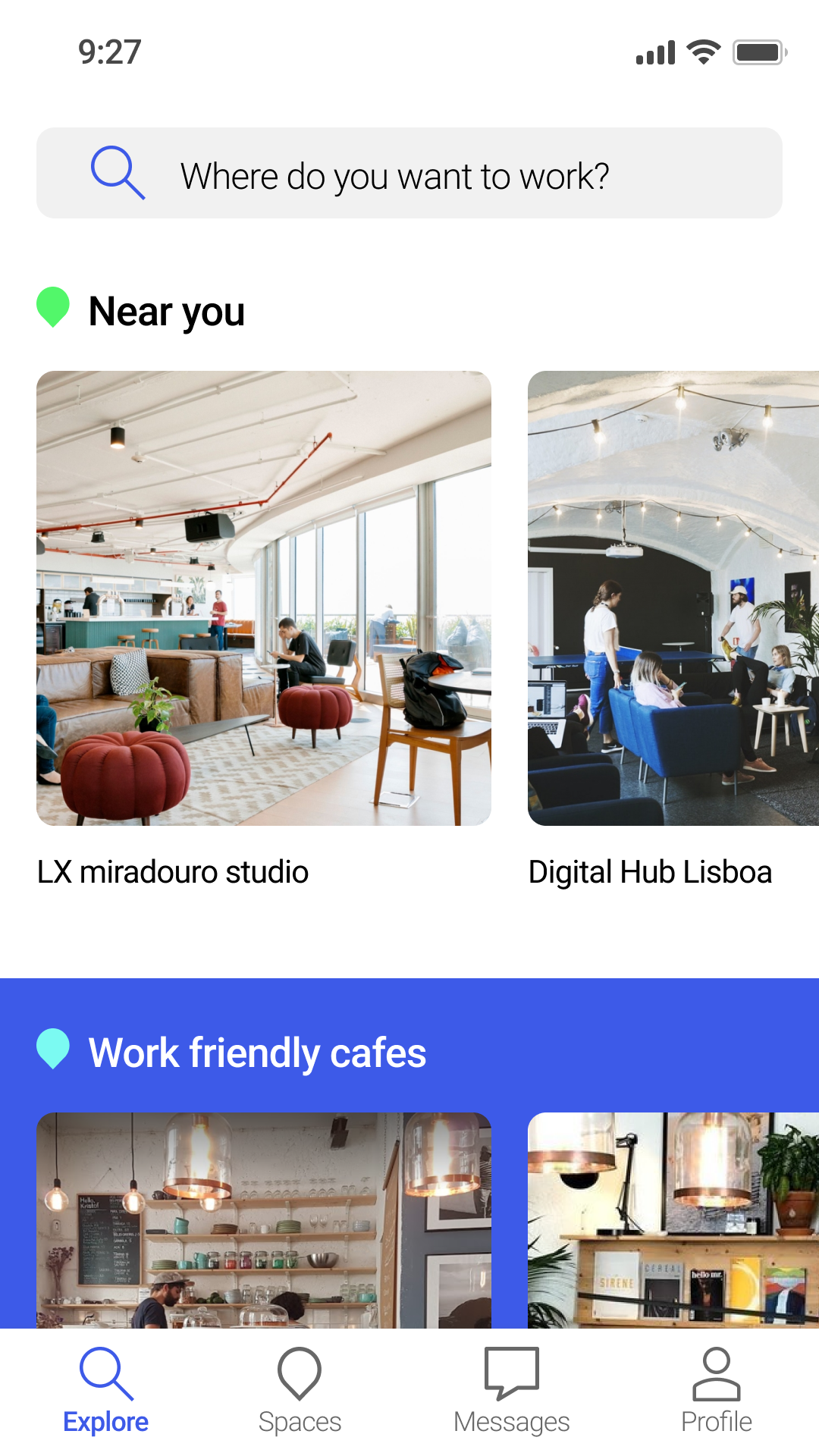The height and width of the screenshot is (1456, 819).
Task: Open the LX miradouro studio card
Action: [264, 598]
